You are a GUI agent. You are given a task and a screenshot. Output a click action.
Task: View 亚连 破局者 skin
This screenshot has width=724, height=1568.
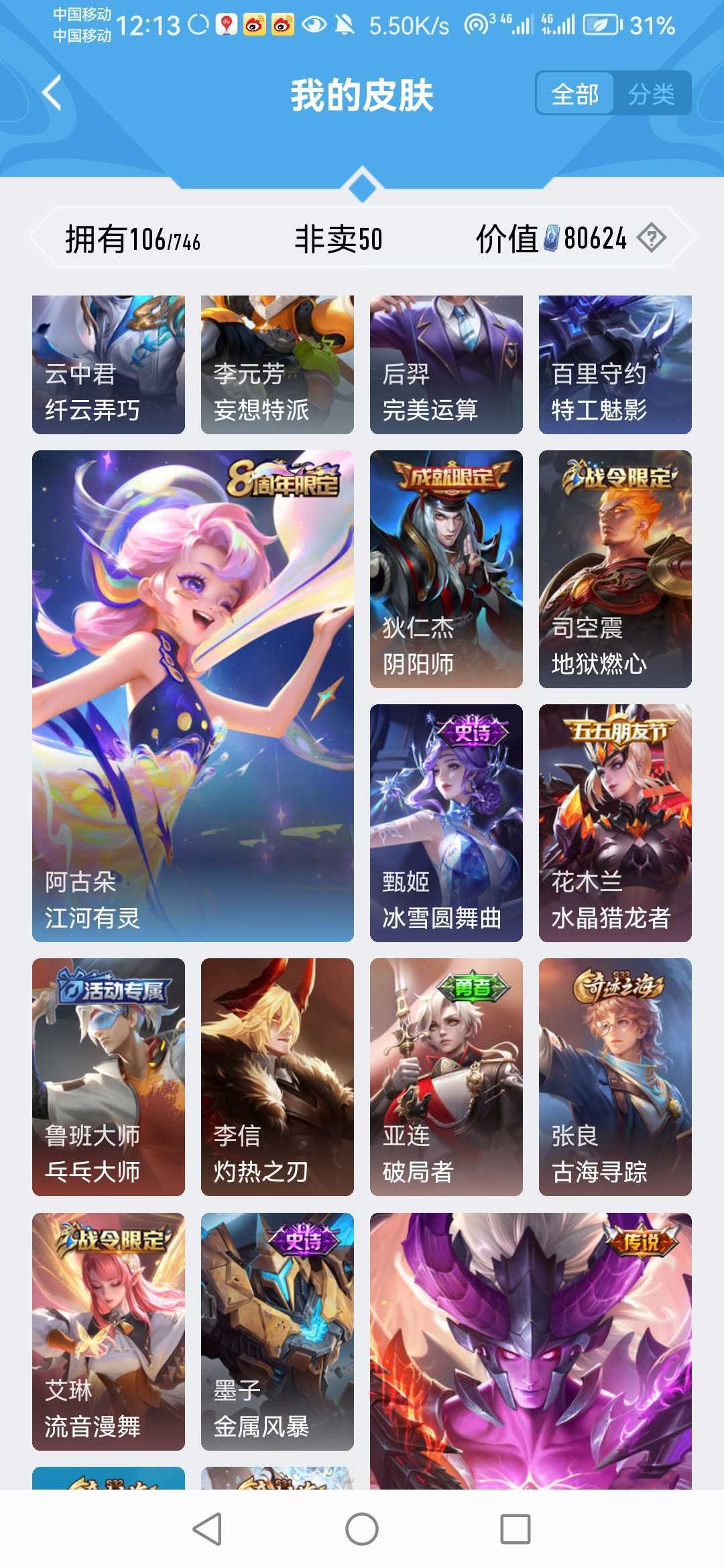coord(446,1077)
